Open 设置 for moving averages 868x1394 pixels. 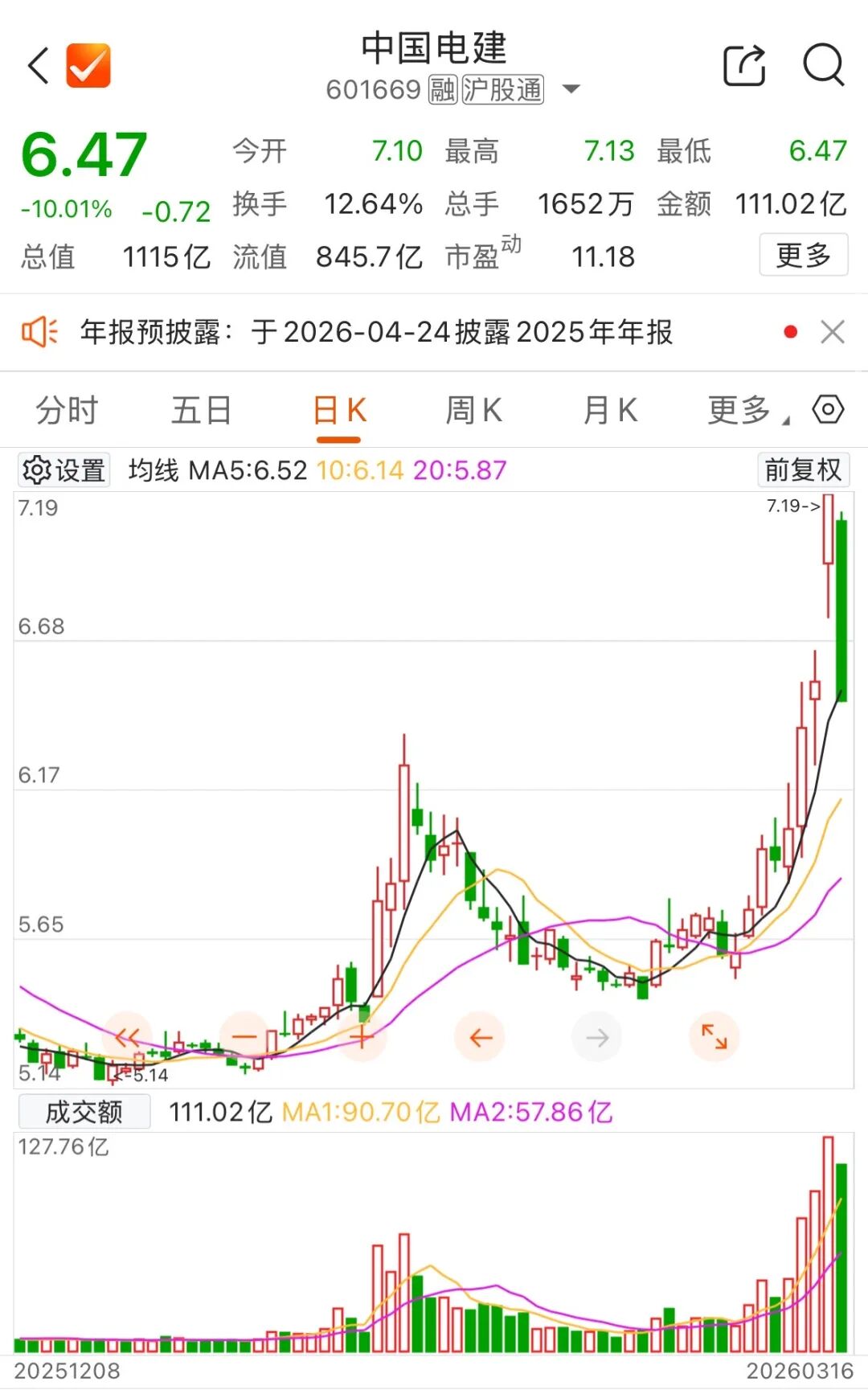pyautogui.click(x=64, y=470)
